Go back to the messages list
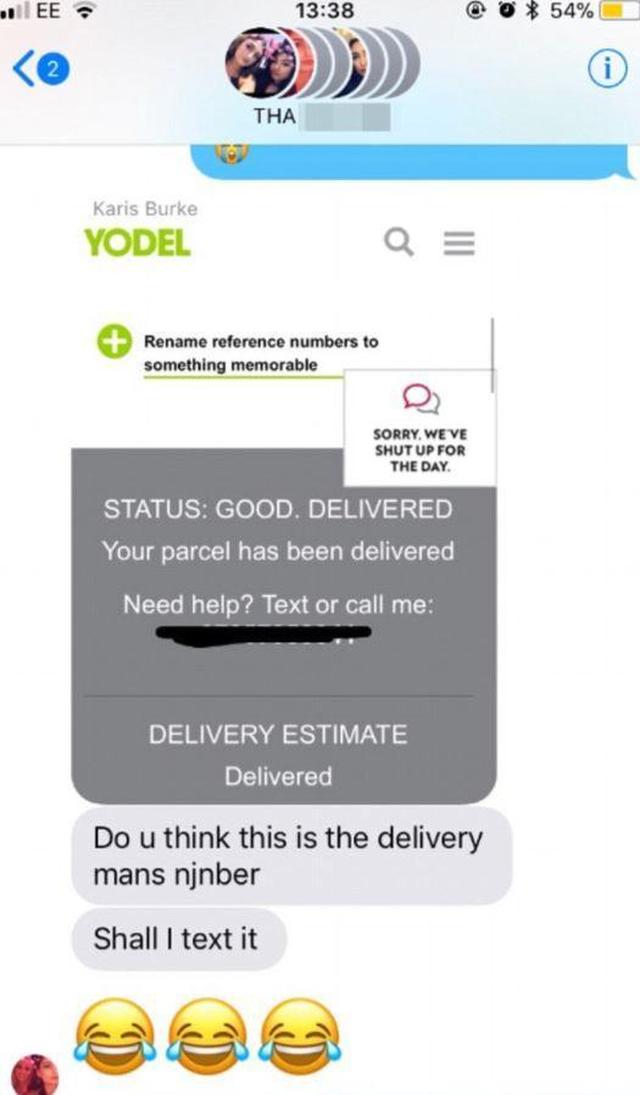Viewport: 640px width, 1095px height. click(40, 68)
